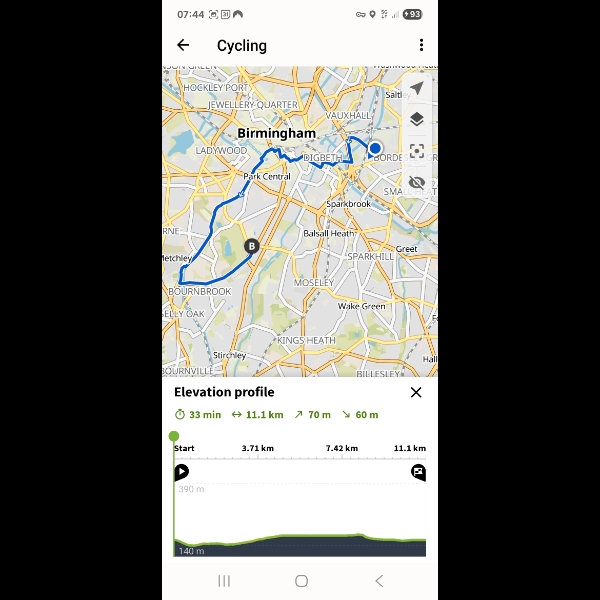Tap the start flag marker on the elevation chart
This screenshot has height=600, width=600.
click(x=181, y=472)
